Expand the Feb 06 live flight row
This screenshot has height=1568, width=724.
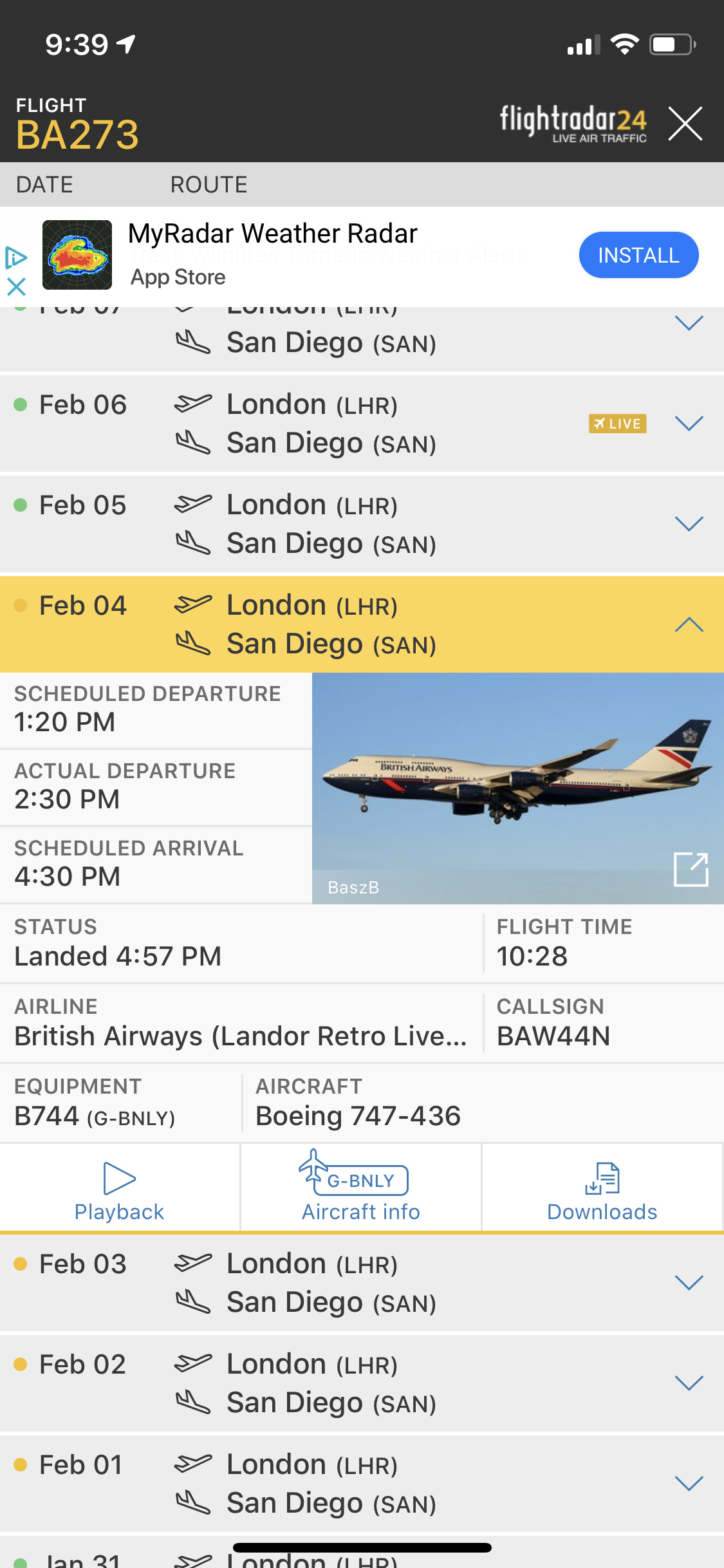(689, 424)
